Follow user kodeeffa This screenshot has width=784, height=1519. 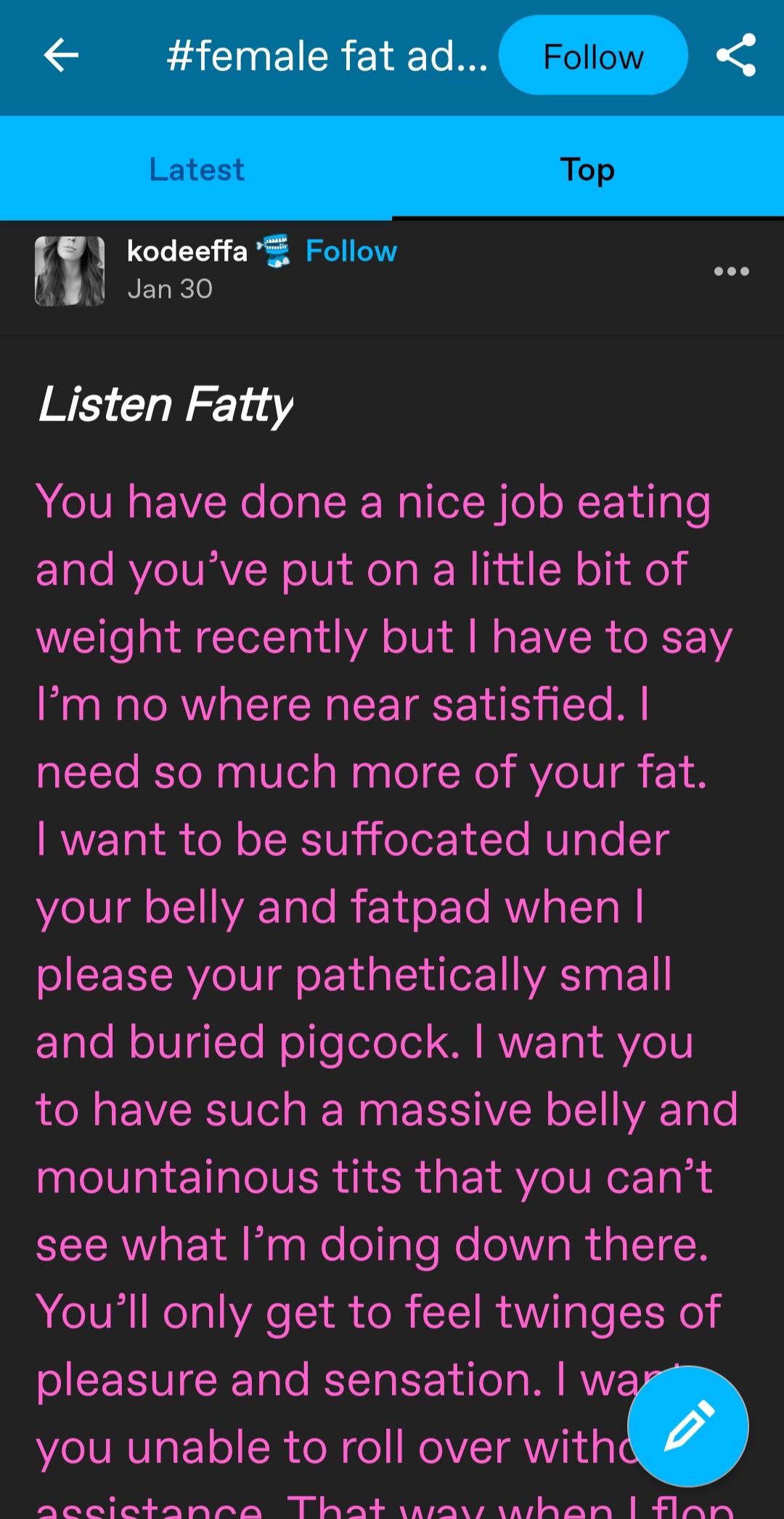pyautogui.click(x=351, y=251)
